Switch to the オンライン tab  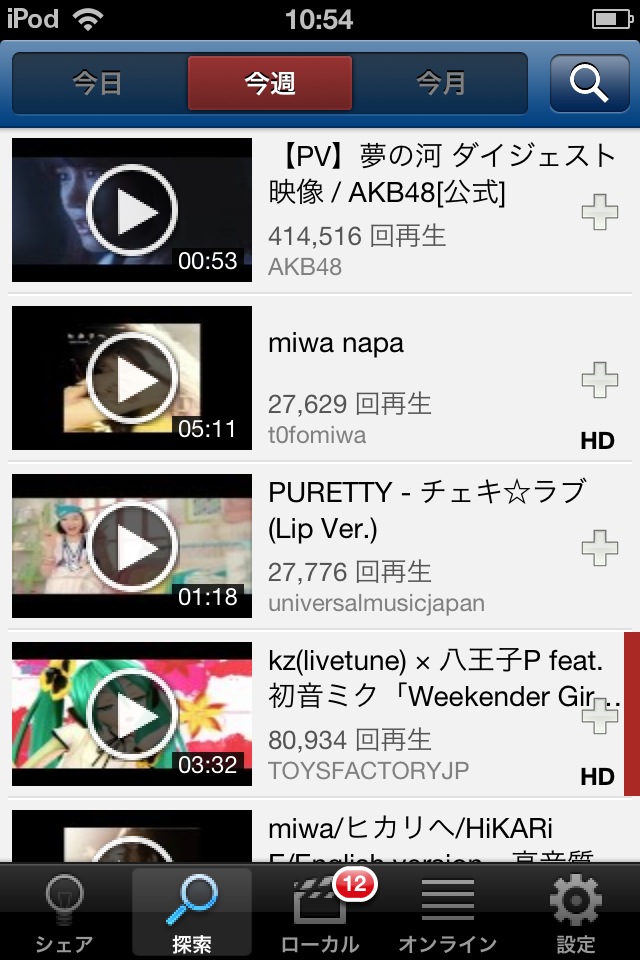(x=448, y=912)
